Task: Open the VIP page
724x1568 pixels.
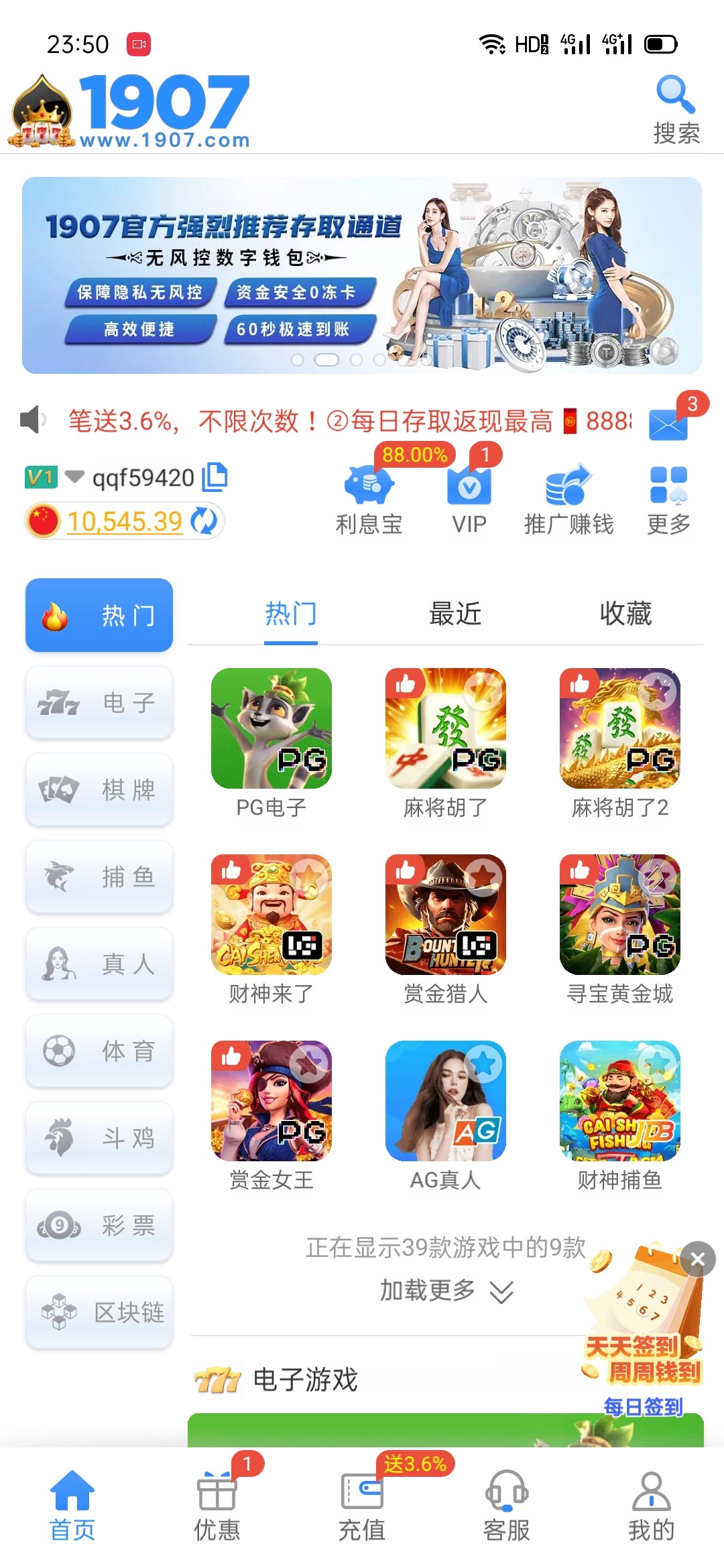Action: [x=469, y=501]
